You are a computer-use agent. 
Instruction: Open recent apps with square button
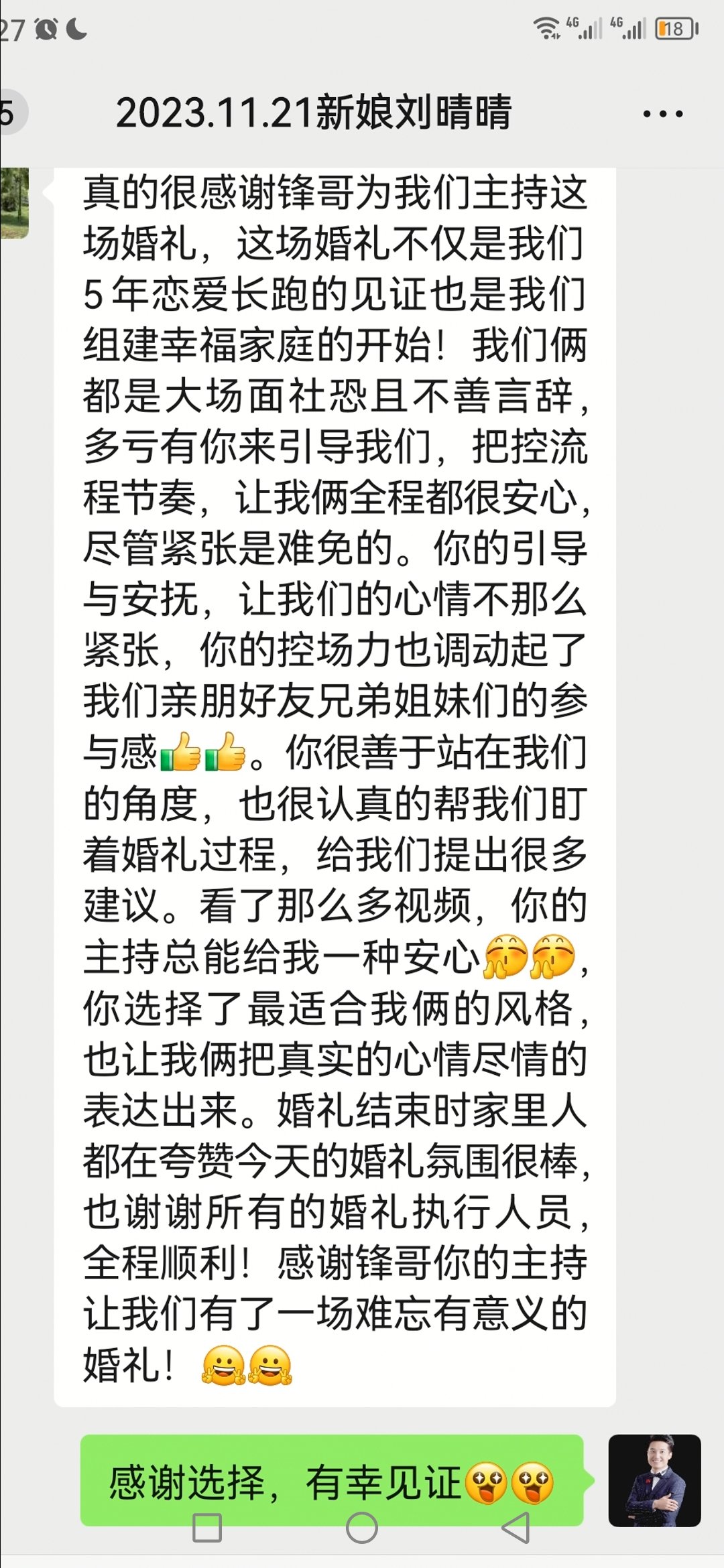[x=206, y=1528]
